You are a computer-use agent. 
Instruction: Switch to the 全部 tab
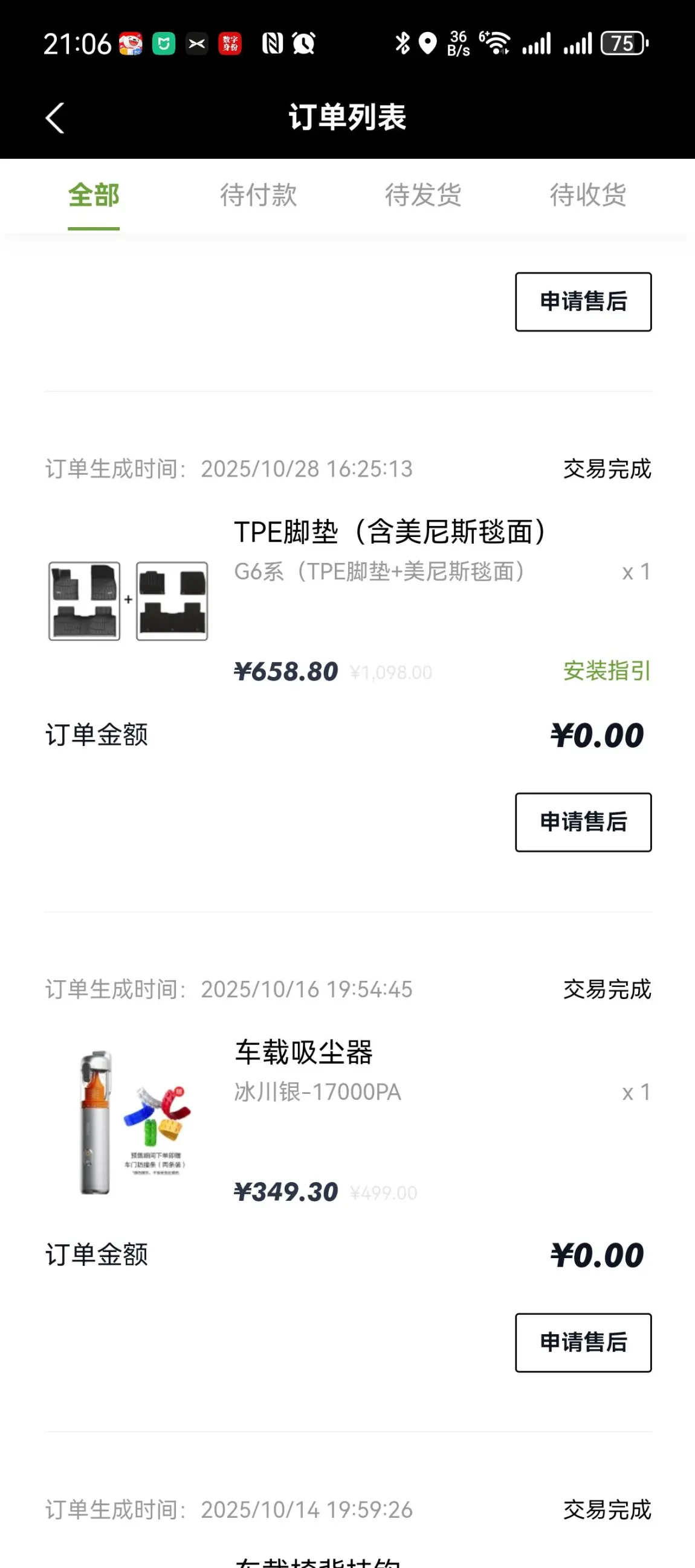click(93, 195)
